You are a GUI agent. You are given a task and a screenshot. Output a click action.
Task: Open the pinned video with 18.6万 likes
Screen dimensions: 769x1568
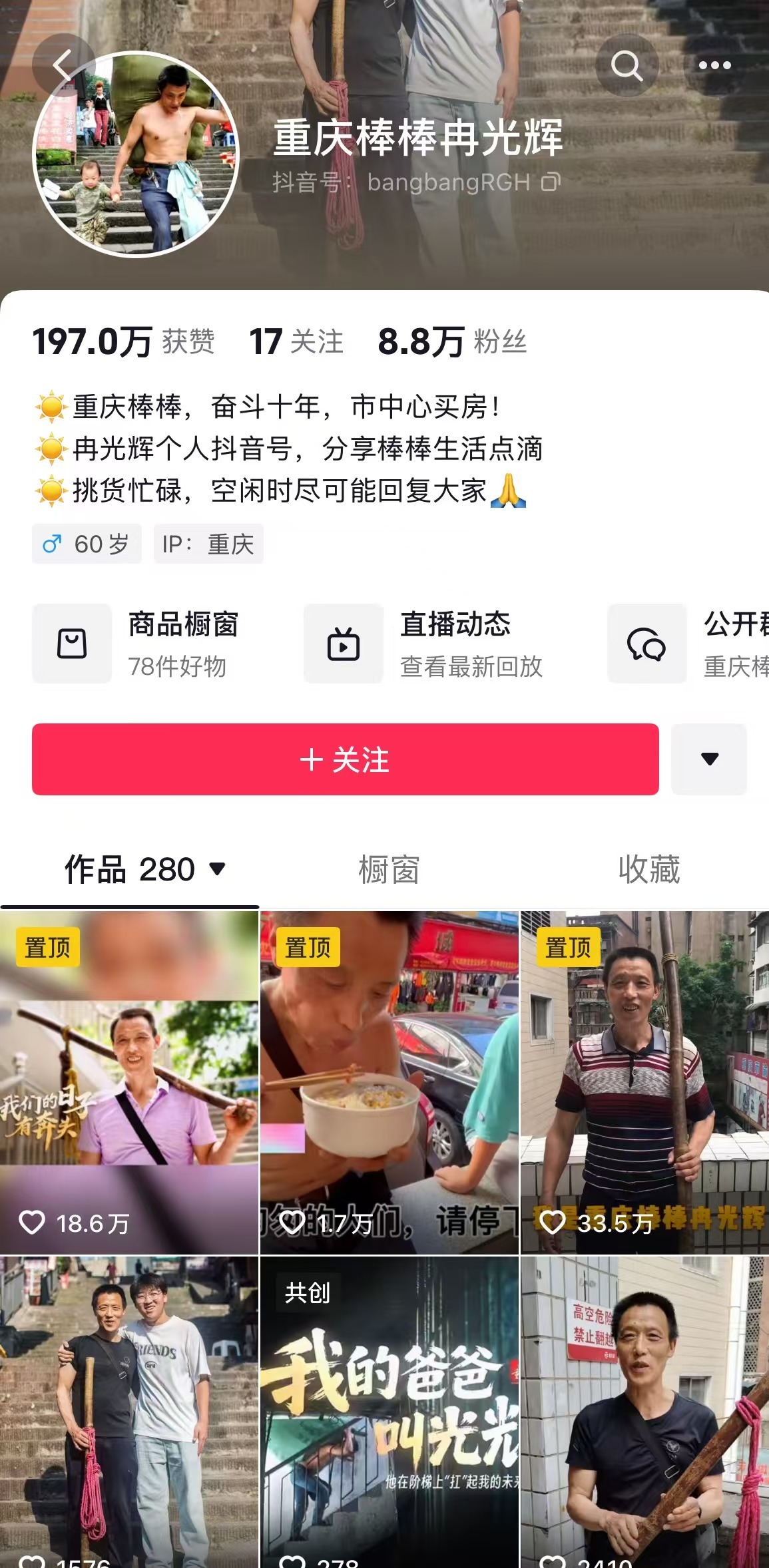pyautogui.click(x=129, y=1083)
